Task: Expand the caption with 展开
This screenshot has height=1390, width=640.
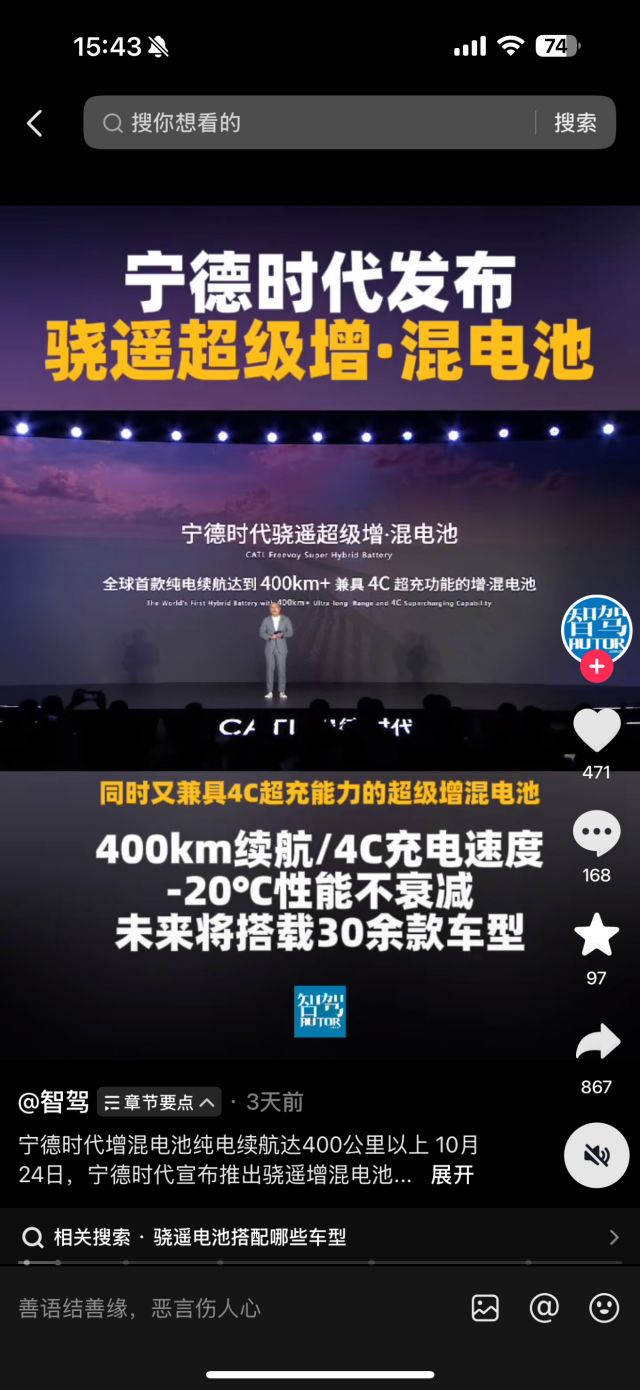Action: point(452,1175)
